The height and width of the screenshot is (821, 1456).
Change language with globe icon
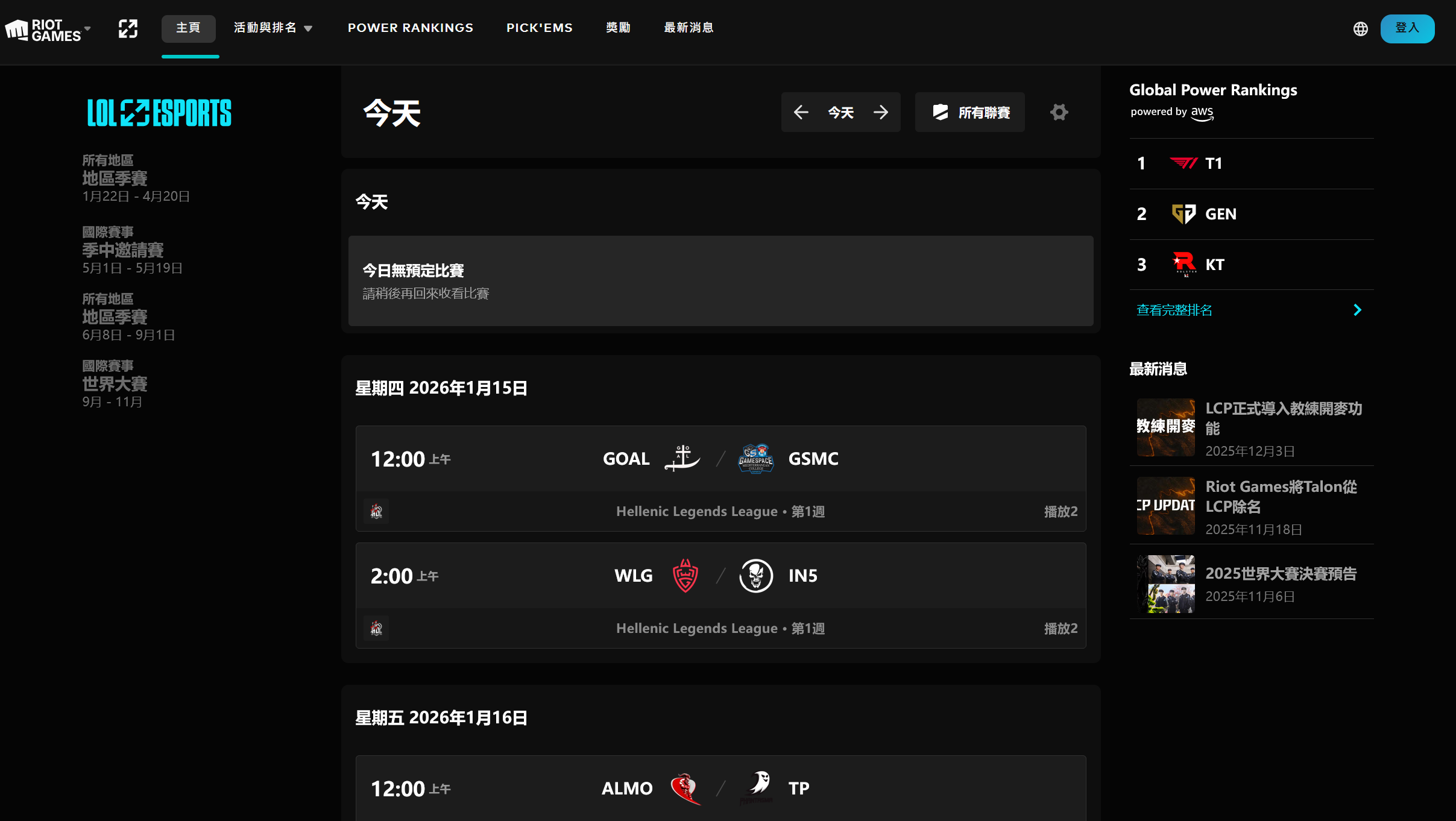click(1360, 29)
